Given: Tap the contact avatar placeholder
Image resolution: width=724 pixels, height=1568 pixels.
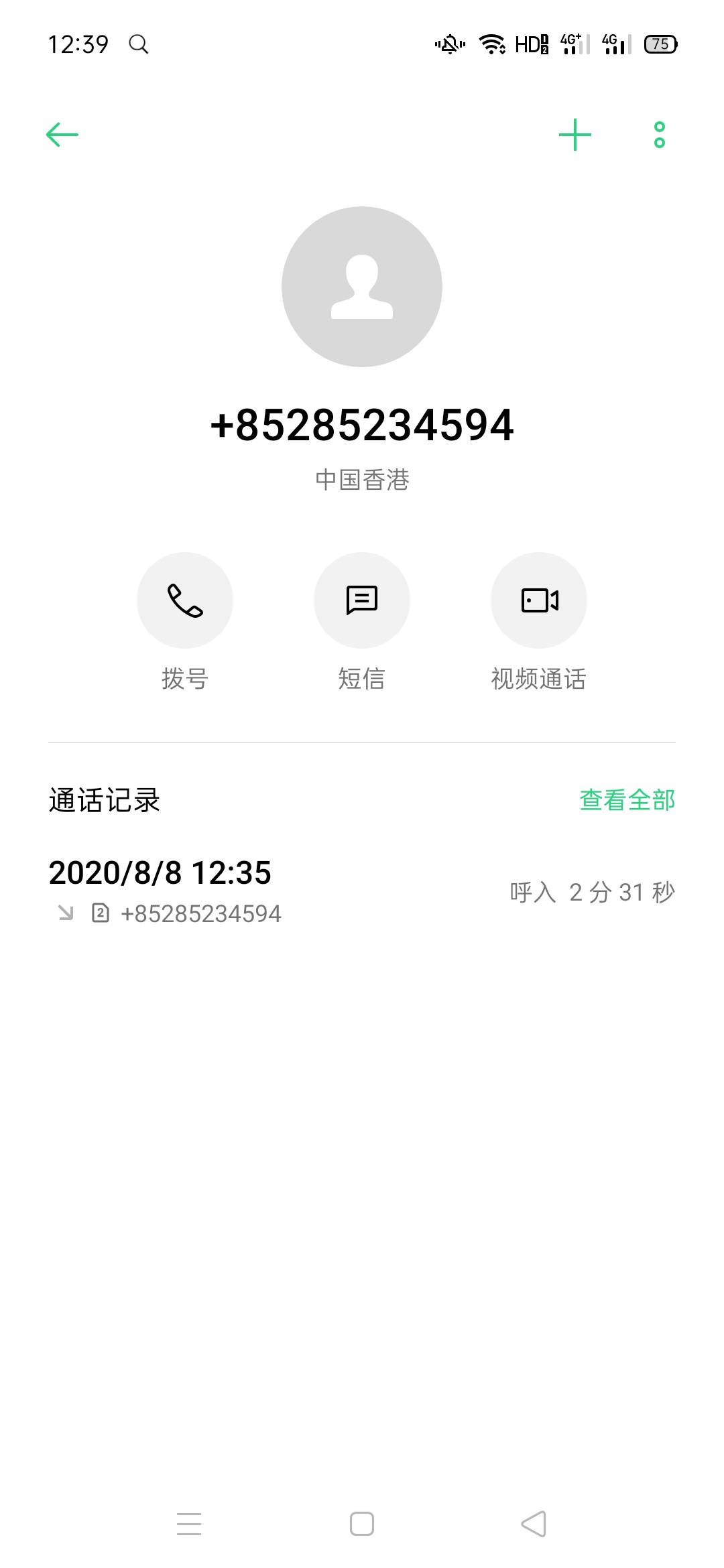Looking at the screenshot, I should coord(362,287).
